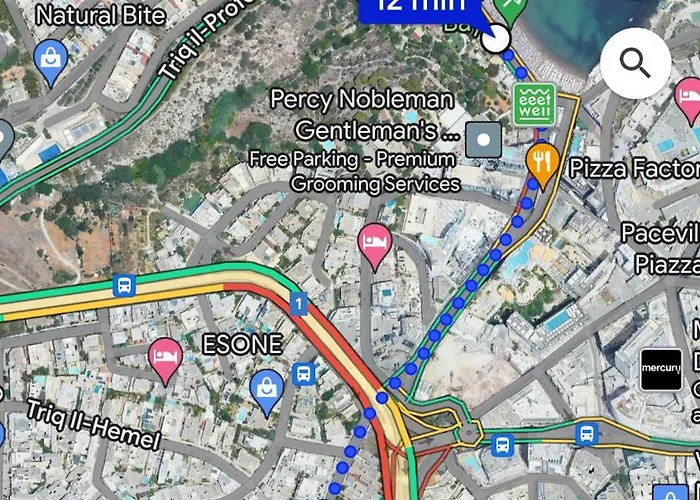
Task: Select the ESONE hotel pin
Action: pos(165,359)
